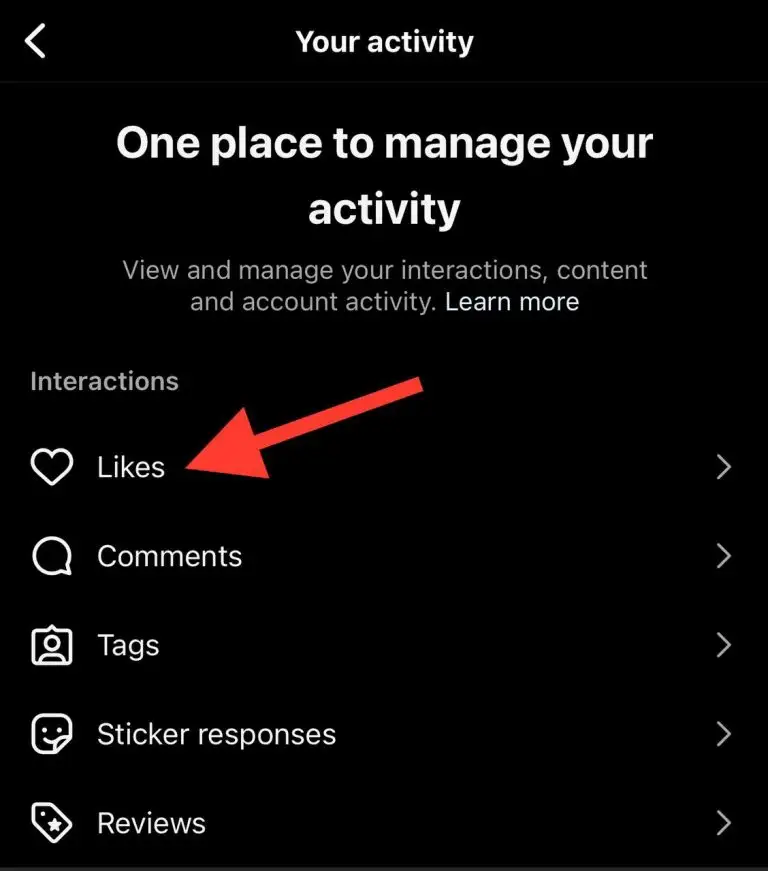Tap the back arrow at the top left
Viewport: 768px width, 871px height.
pos(35,41)
